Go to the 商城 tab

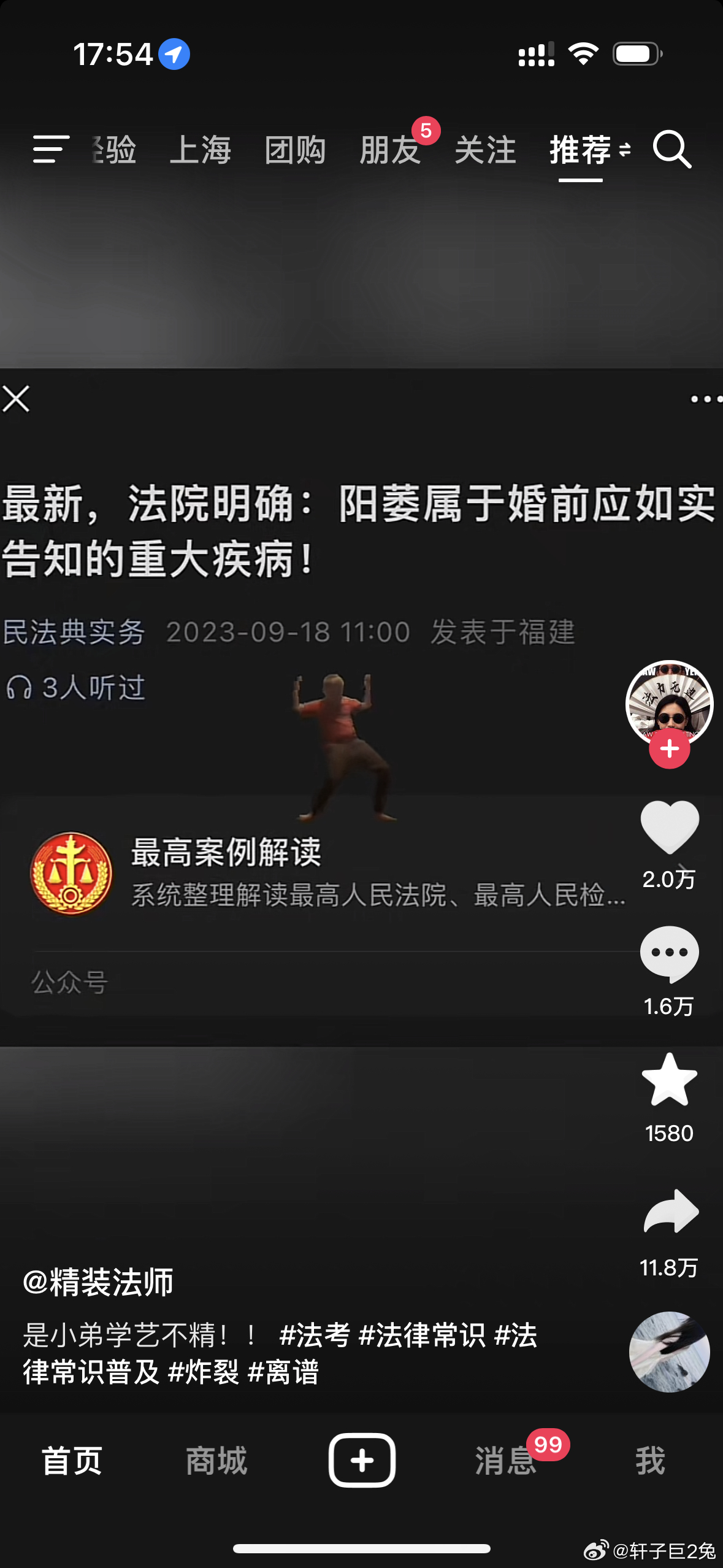[216, 1461]
